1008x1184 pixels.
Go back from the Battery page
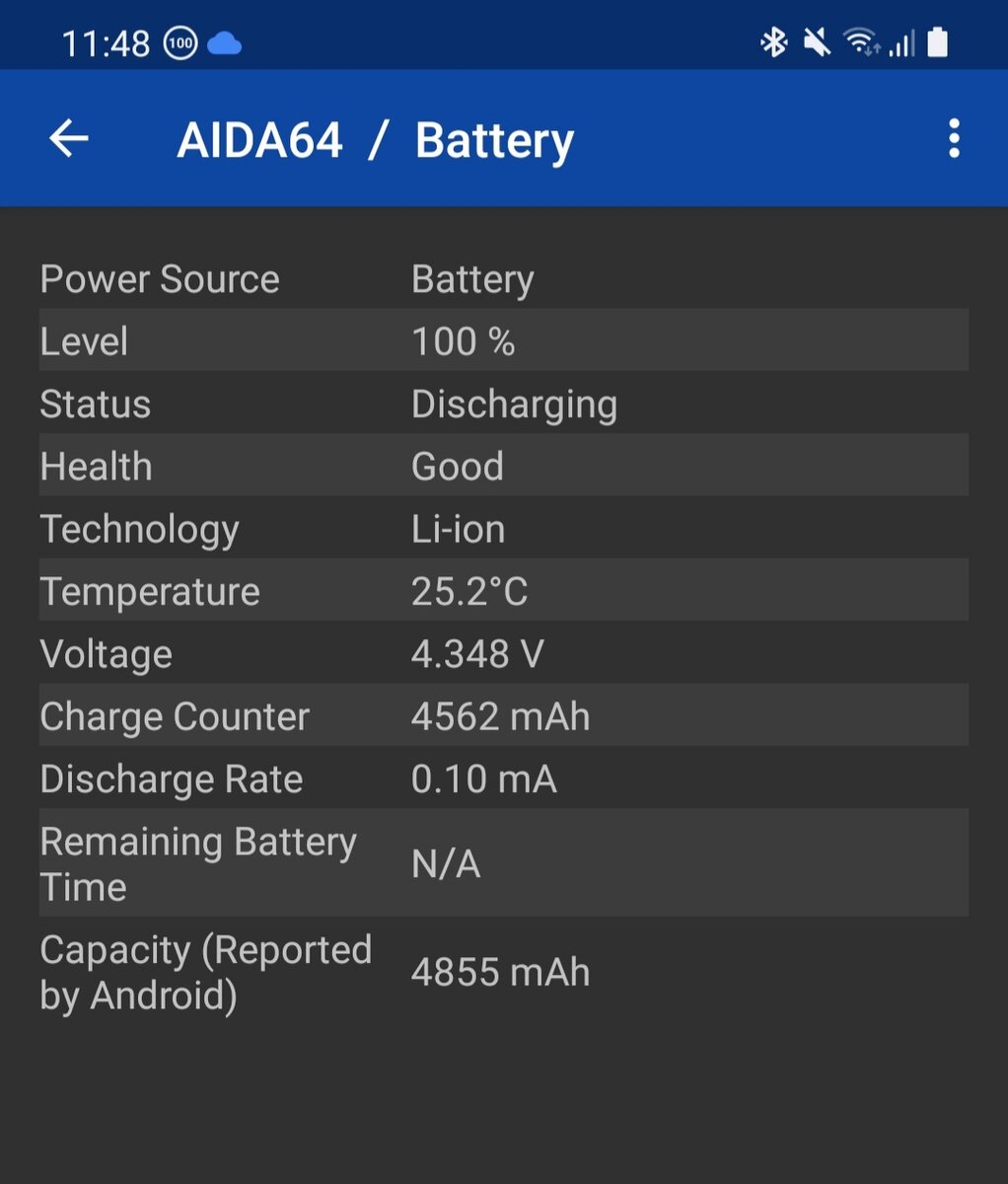(69, 138)
